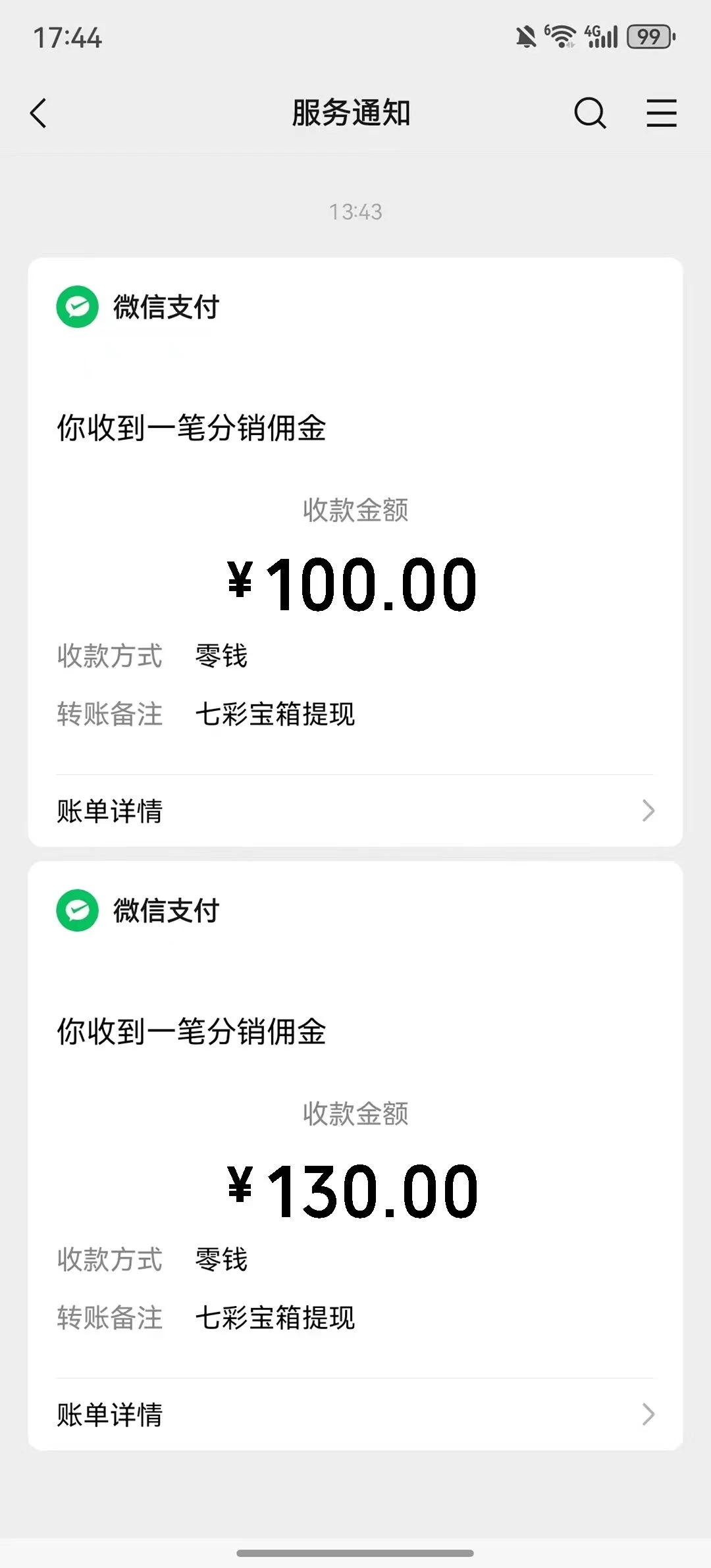Screen dimensions: 711x1568
Task: Tap the 服务通知 title
Action: 350,113
